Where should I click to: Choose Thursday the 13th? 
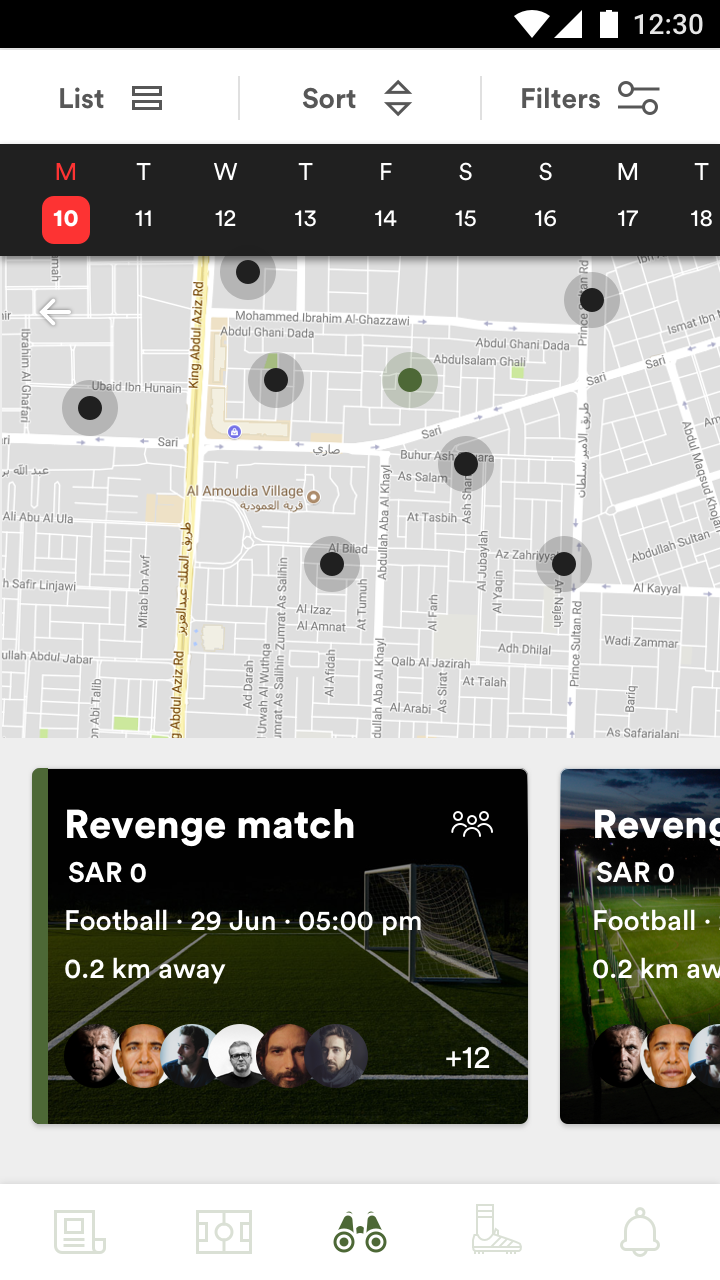305,196
